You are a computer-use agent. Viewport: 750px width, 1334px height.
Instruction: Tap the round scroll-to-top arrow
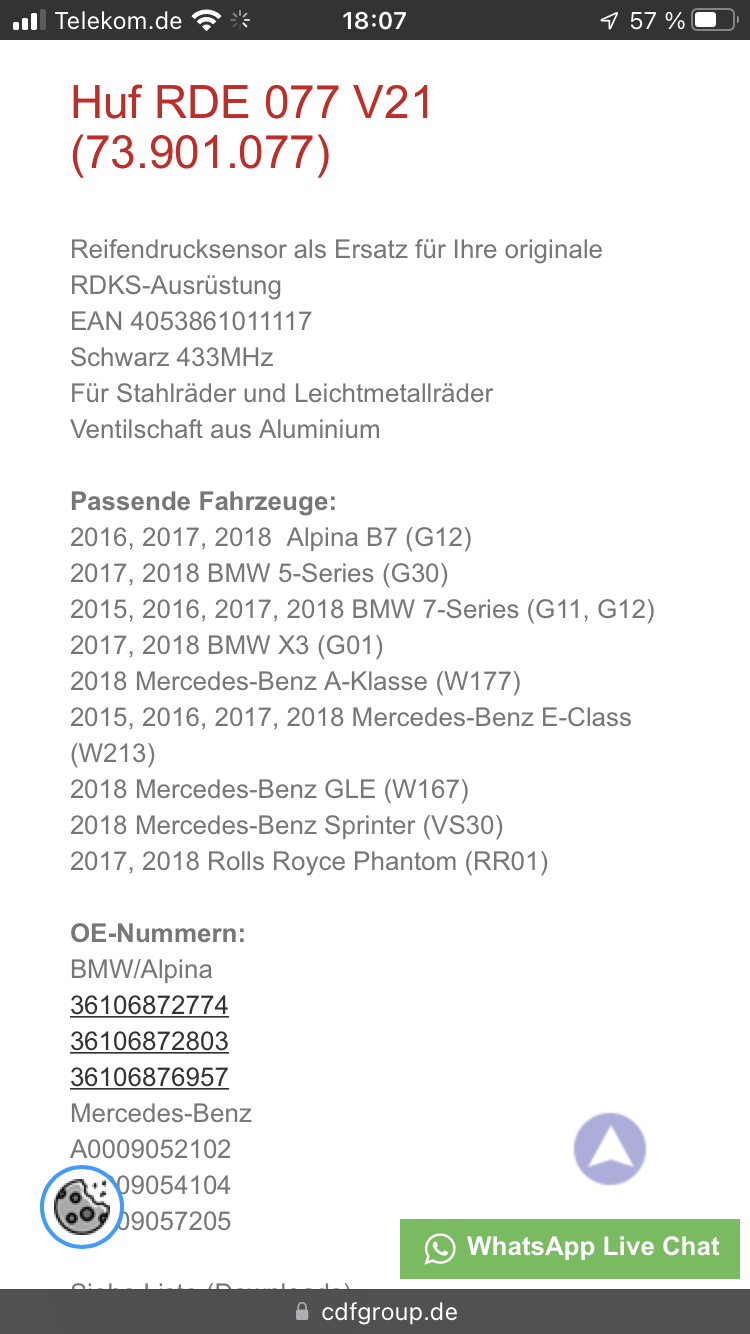click(610, 1149)
